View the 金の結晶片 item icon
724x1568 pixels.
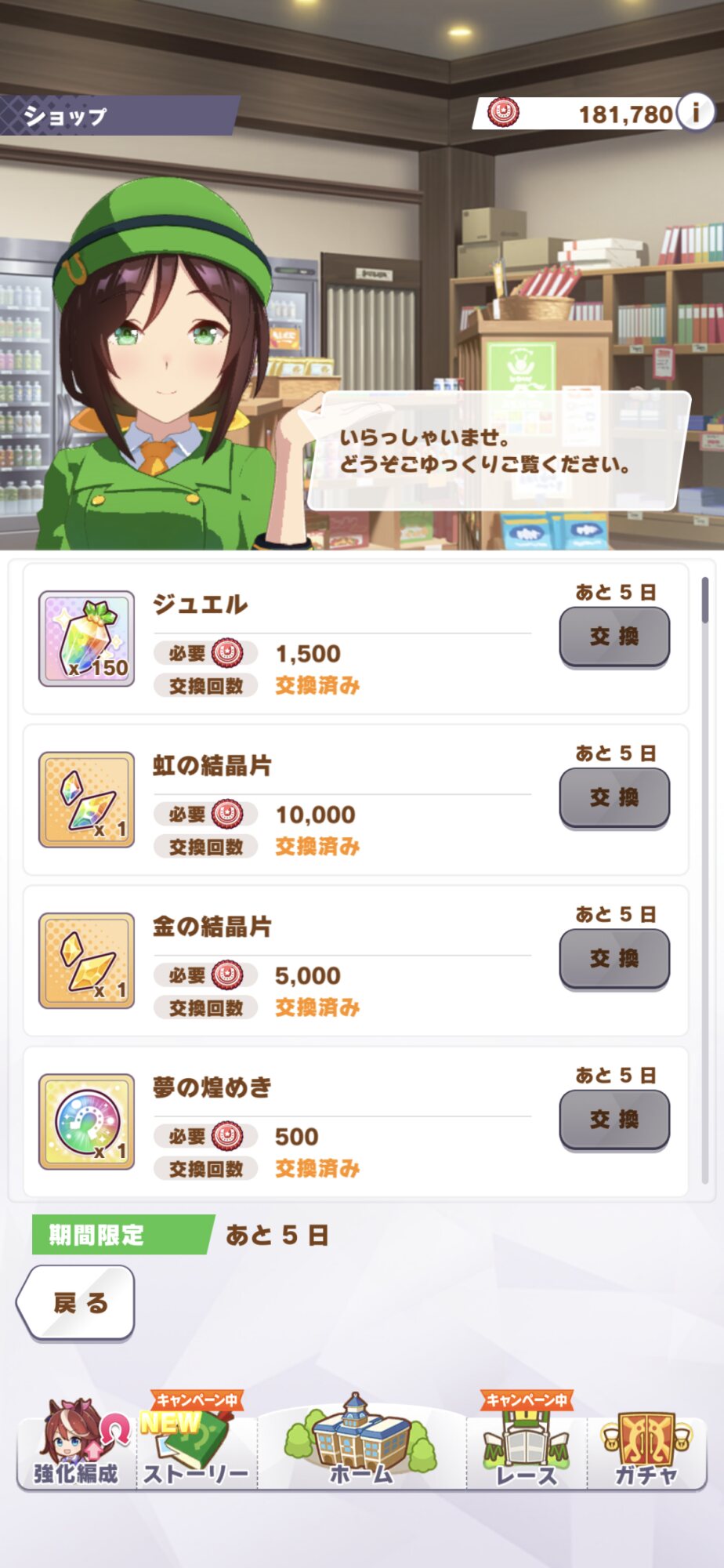(87, 960)
